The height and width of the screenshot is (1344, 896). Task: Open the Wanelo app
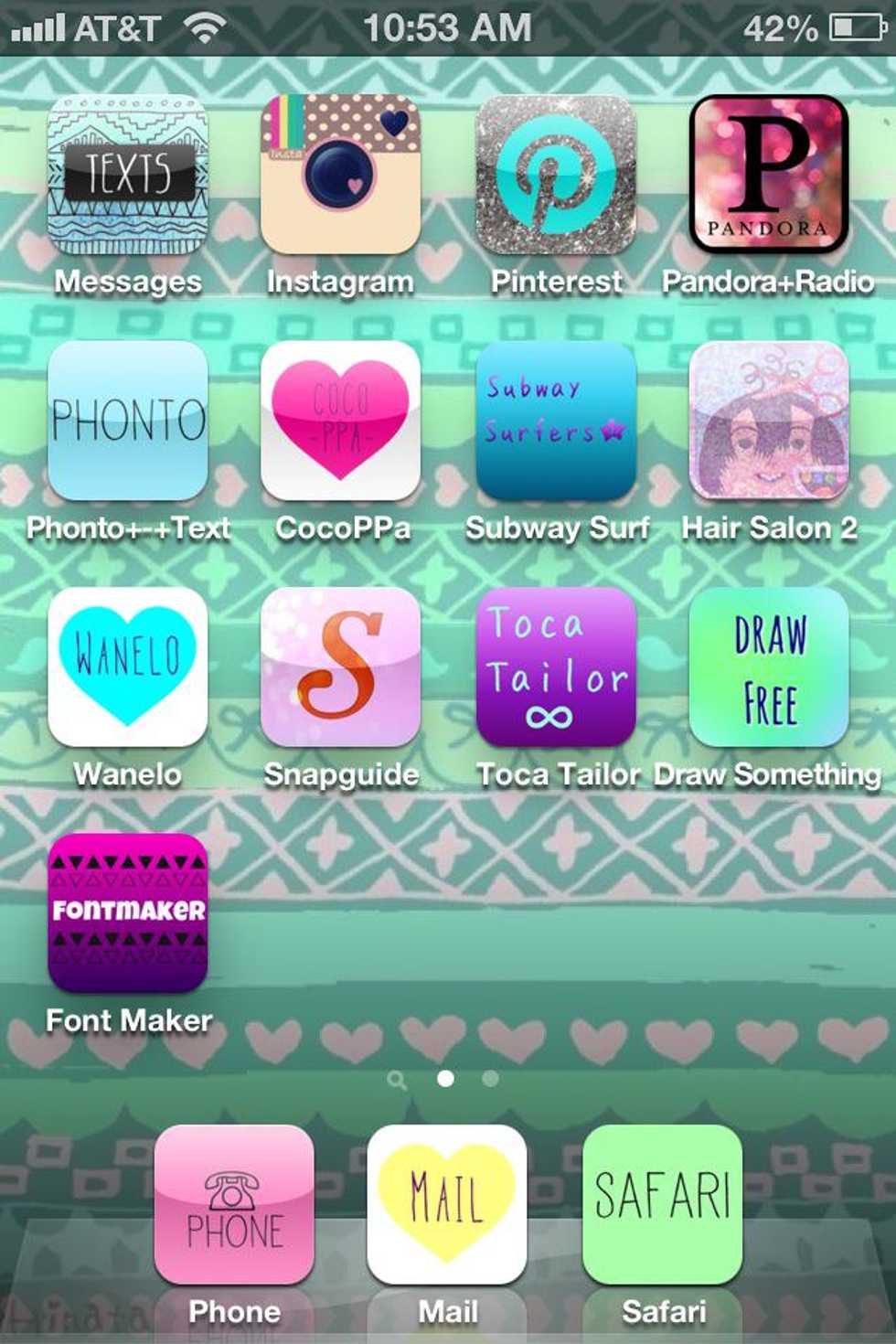pos(128,667)
